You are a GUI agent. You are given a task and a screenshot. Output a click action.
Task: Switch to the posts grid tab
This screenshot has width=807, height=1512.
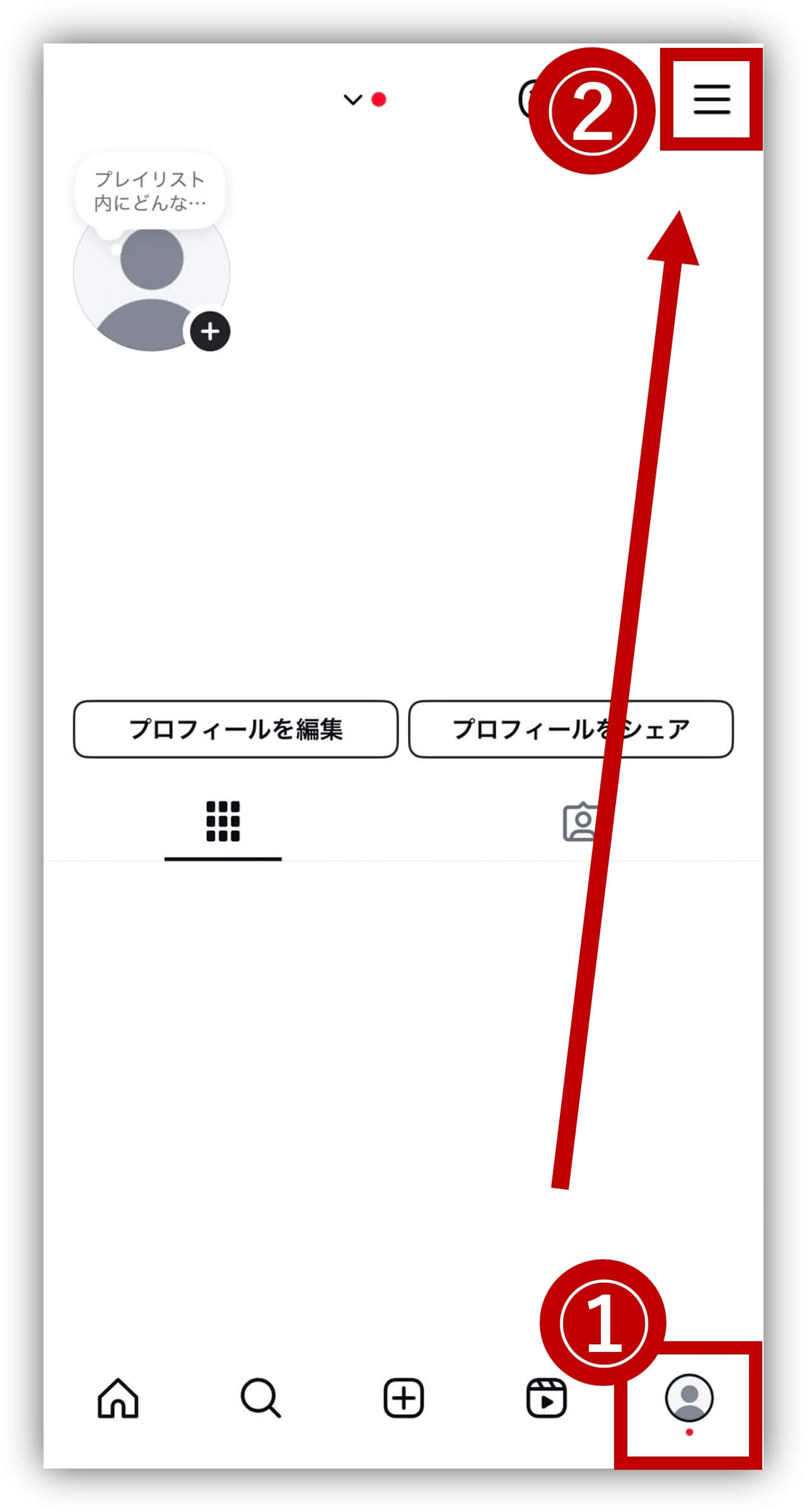coord(223,821)
